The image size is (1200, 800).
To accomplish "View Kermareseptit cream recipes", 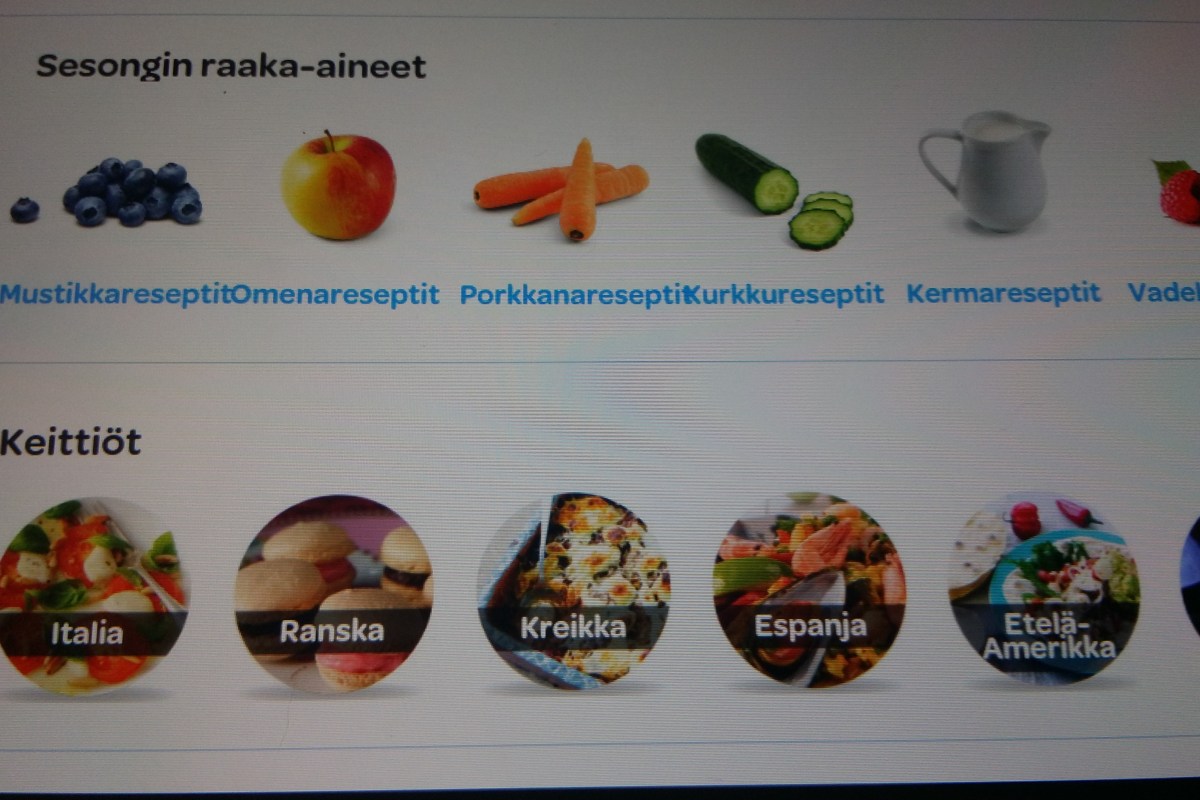I will pyautogui.click(x=1003, y=293).
